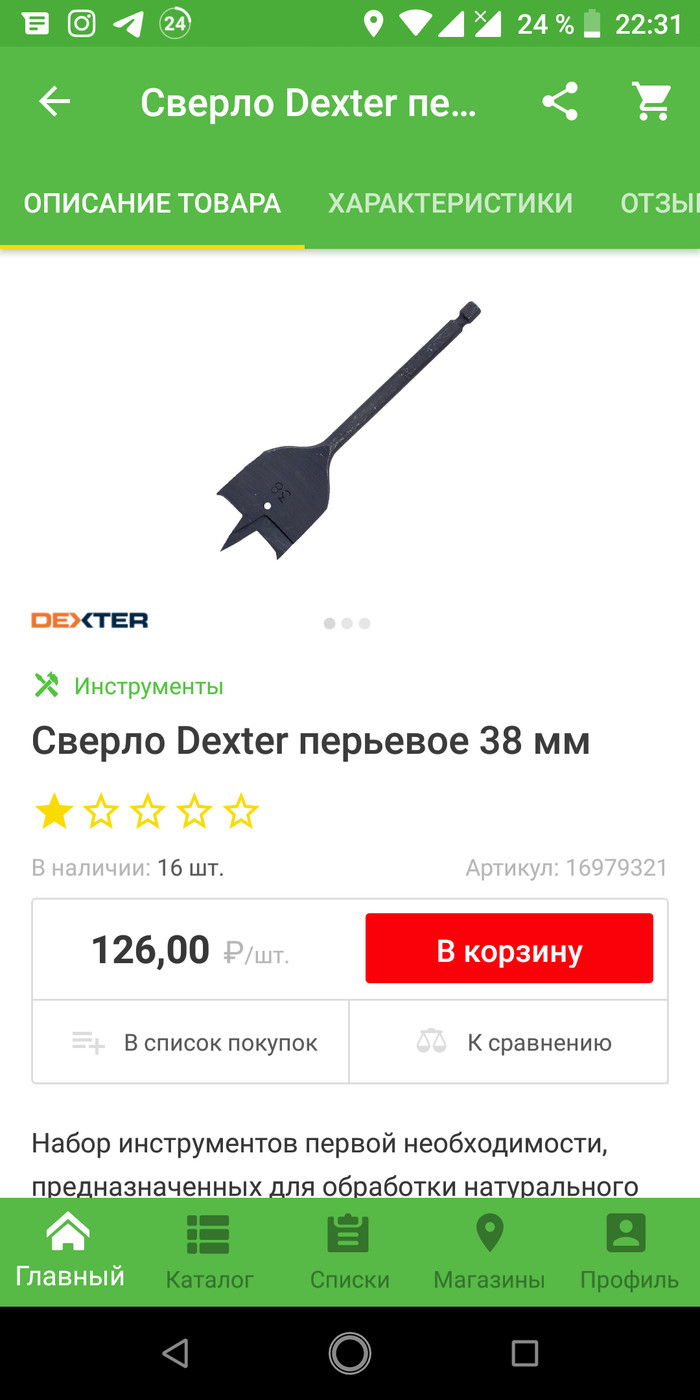Open the Отзывы tab

[660, 203]
